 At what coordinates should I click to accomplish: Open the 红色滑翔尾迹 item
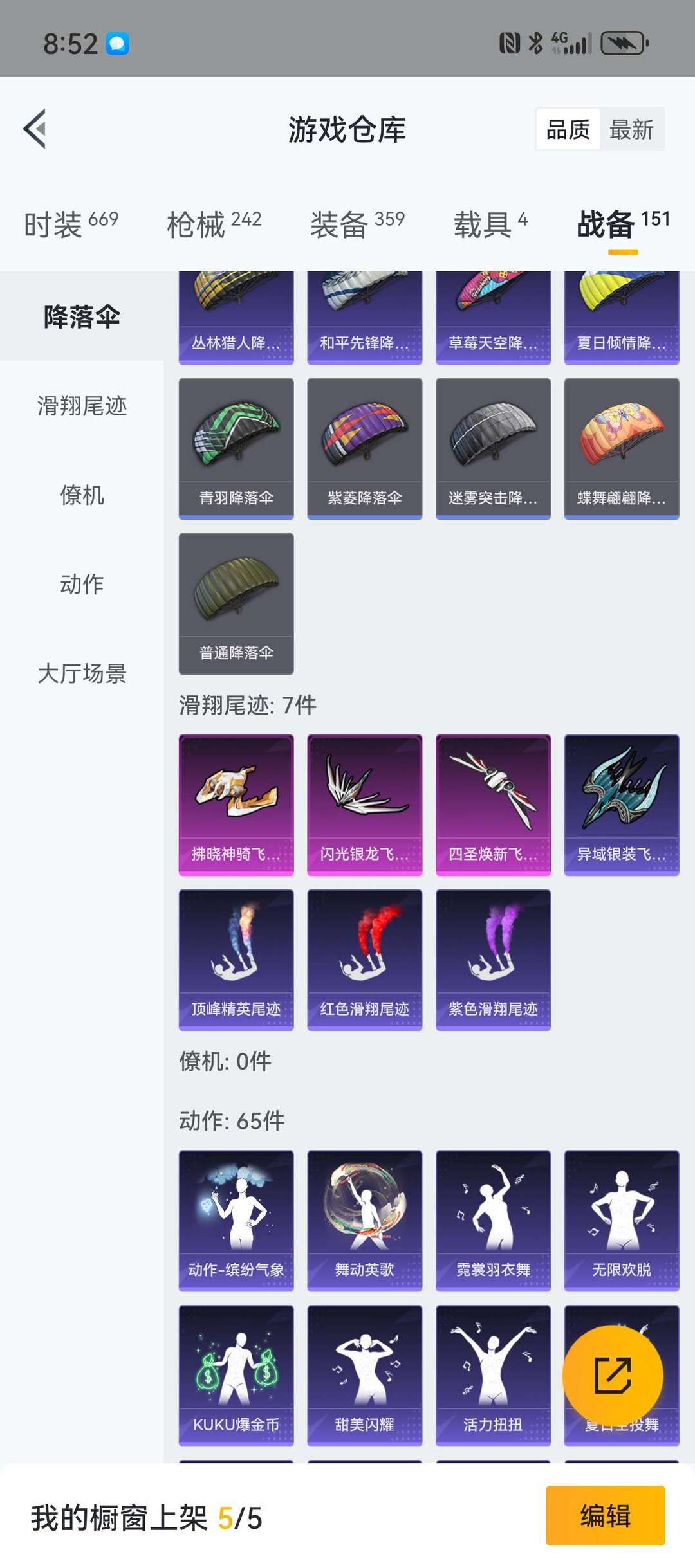coord(365,960)
